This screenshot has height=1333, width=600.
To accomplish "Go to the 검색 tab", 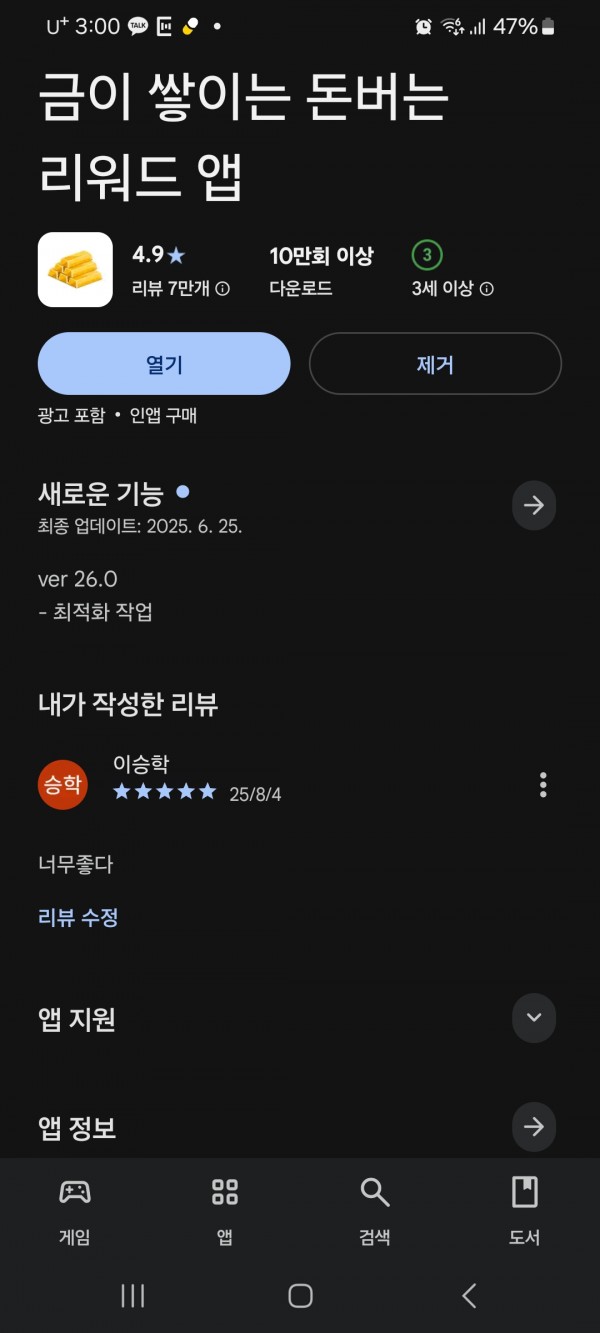I will pyautogui.click(x=375, y=1210).
